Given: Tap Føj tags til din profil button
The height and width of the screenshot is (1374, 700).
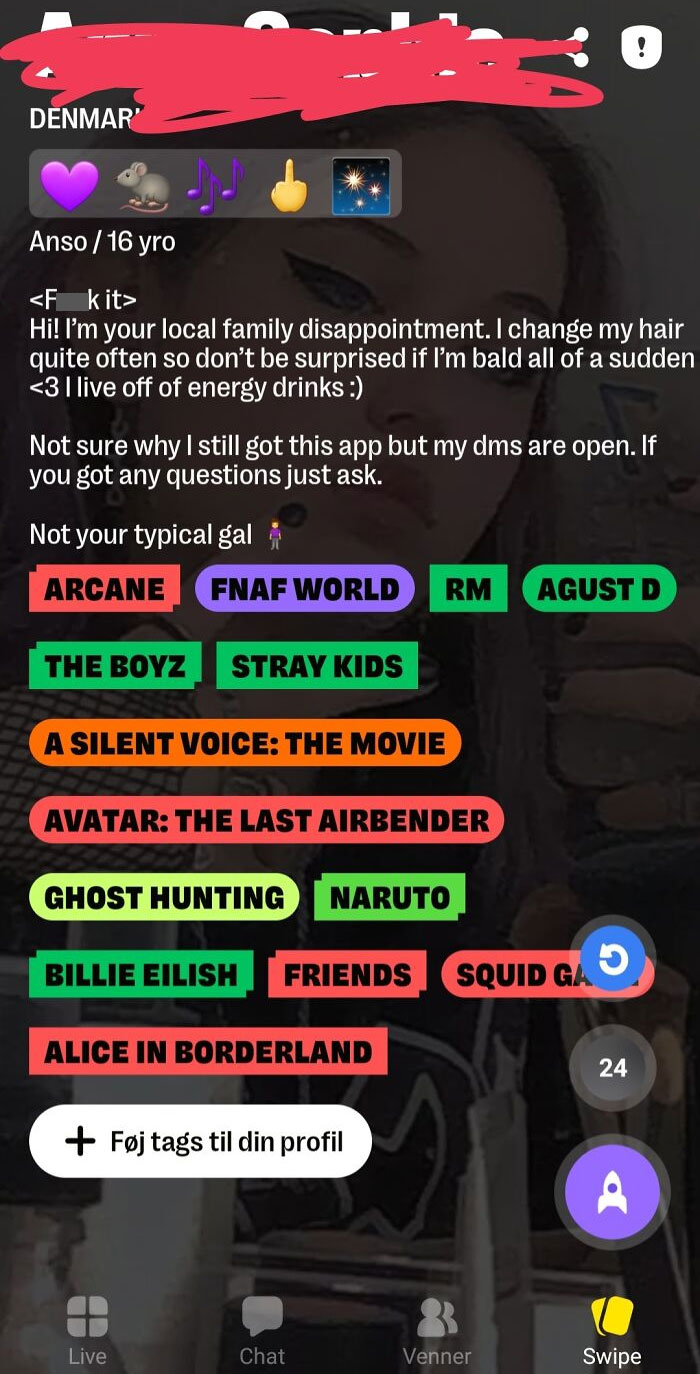Looking at the screenshot, I should click(x=201, y=1141).
